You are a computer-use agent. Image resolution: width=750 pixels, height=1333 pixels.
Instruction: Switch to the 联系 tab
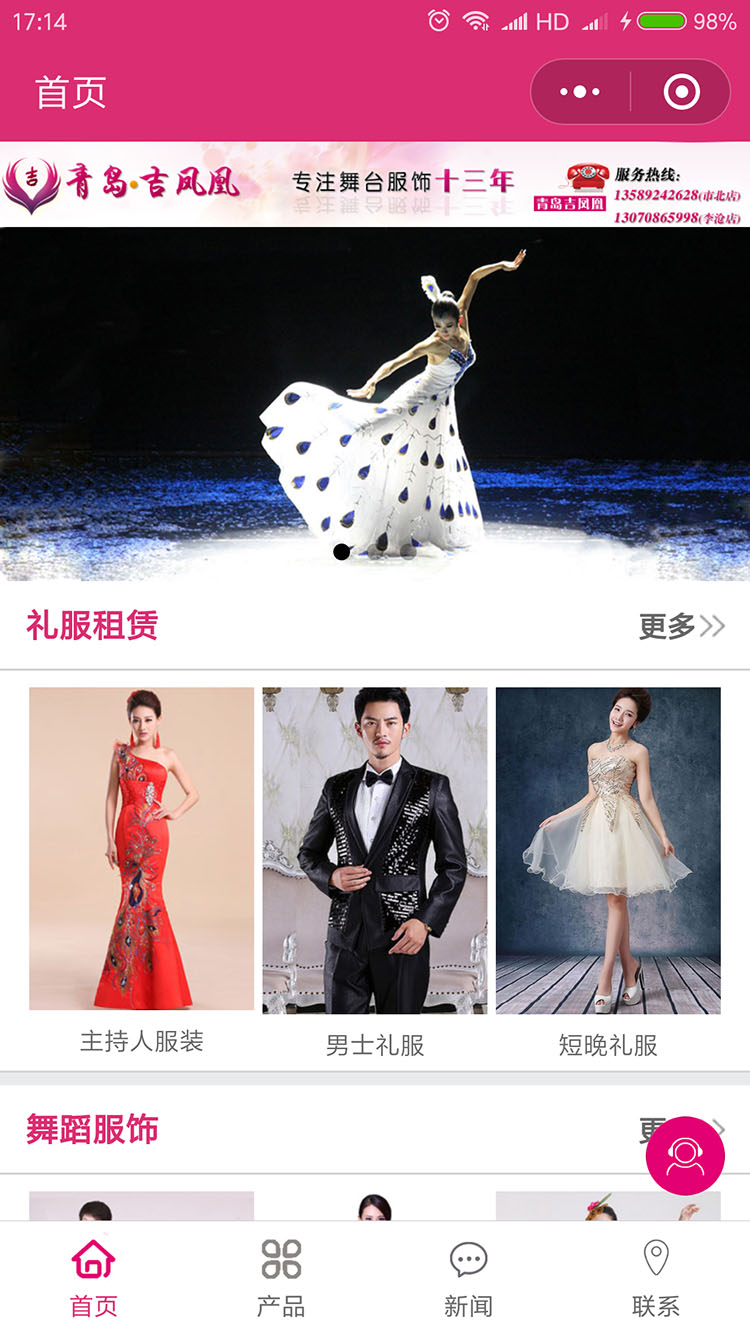coord(656,1277)
